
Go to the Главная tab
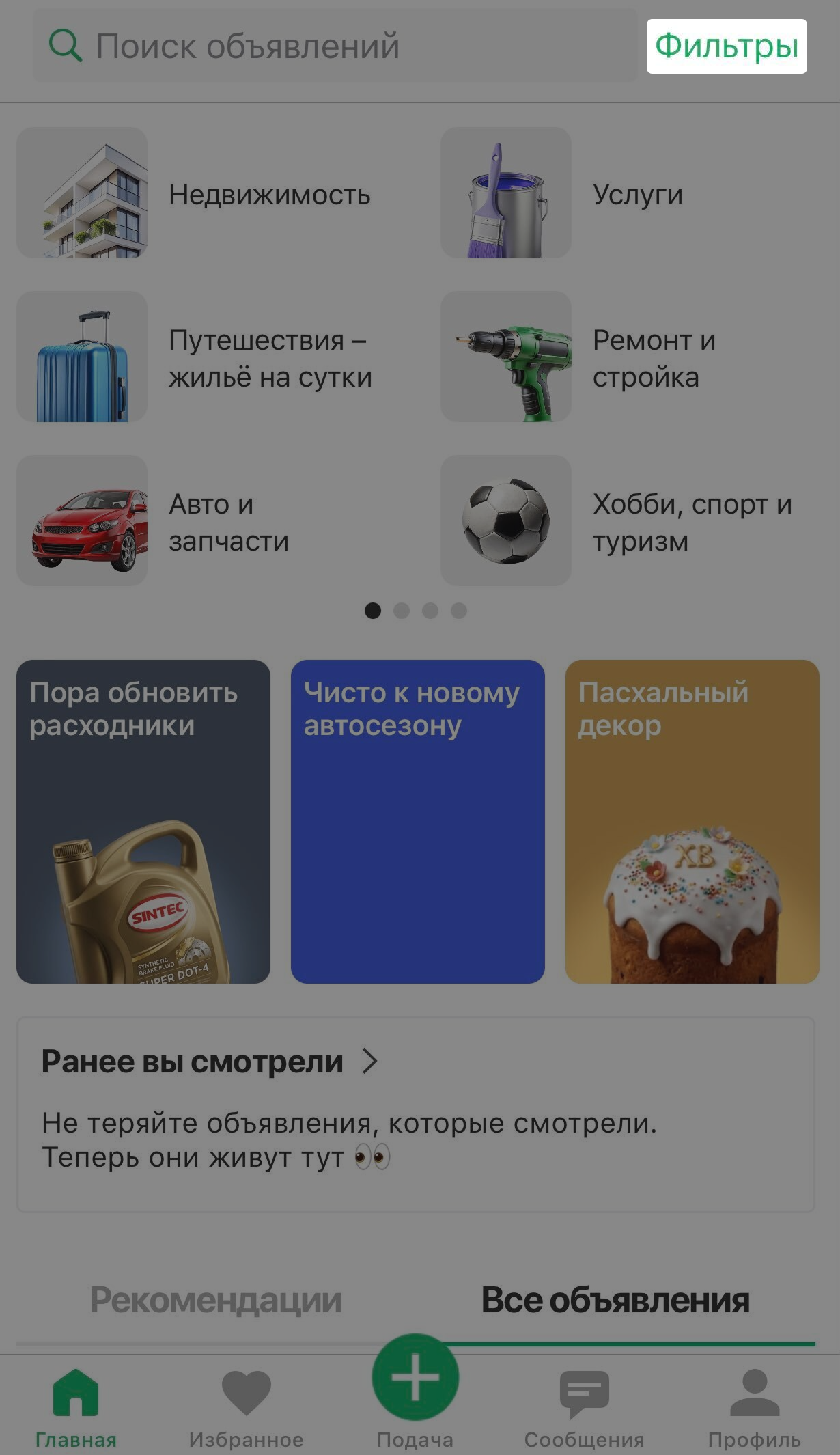click(76, 1407)
